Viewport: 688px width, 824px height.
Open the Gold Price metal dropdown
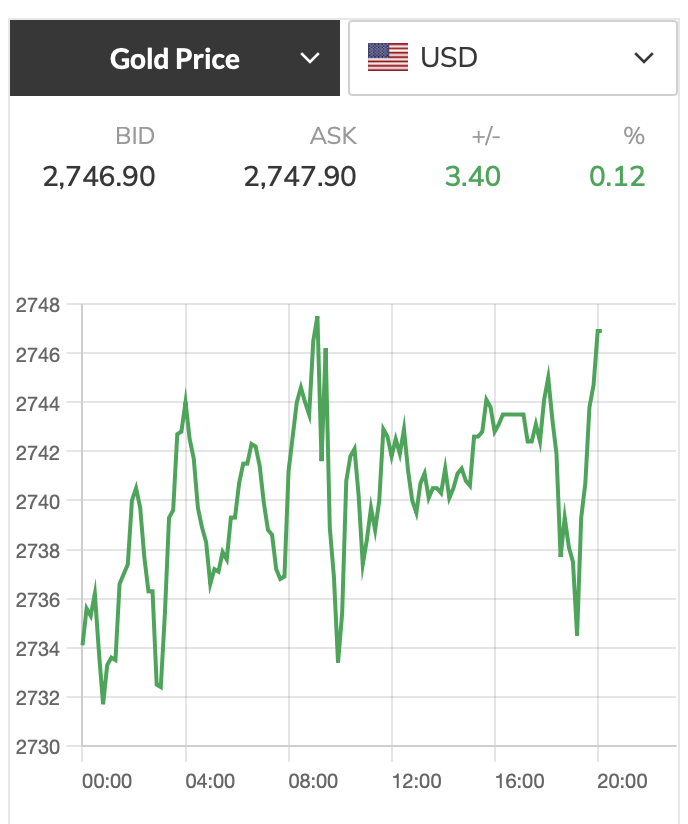[x=175, y=59]
